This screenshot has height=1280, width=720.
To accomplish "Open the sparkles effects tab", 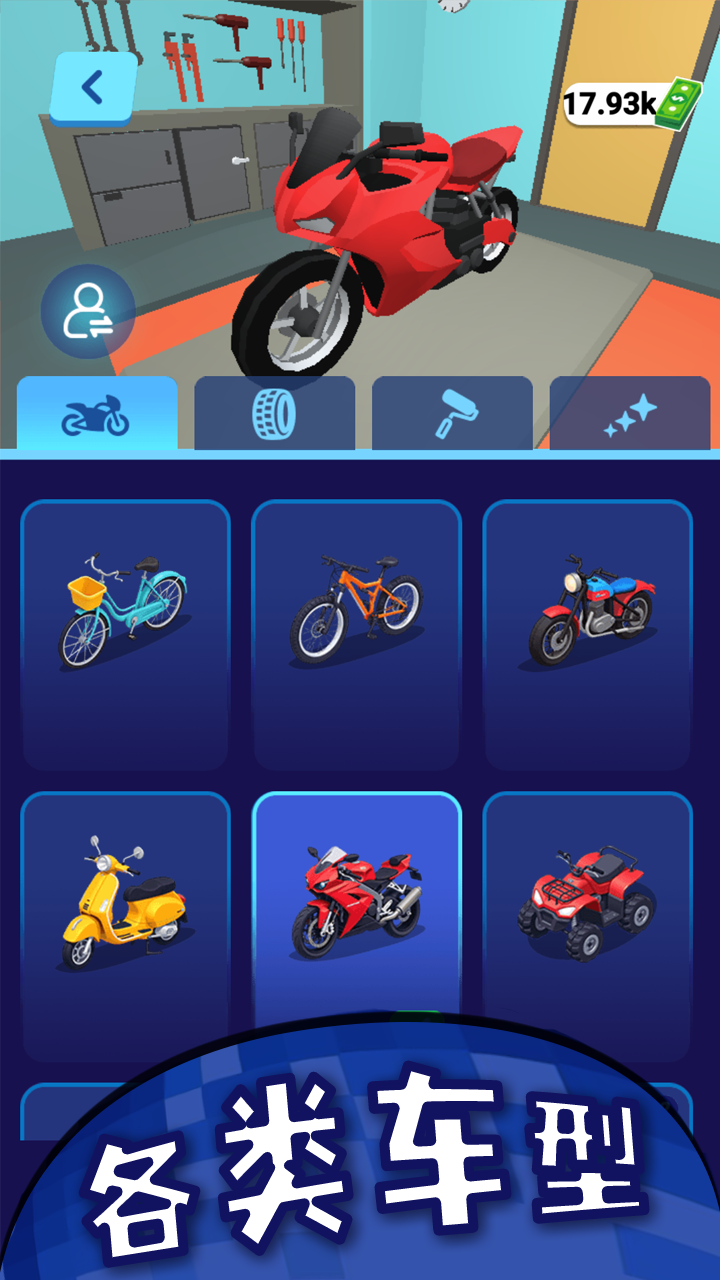I will tap(630, 414).
